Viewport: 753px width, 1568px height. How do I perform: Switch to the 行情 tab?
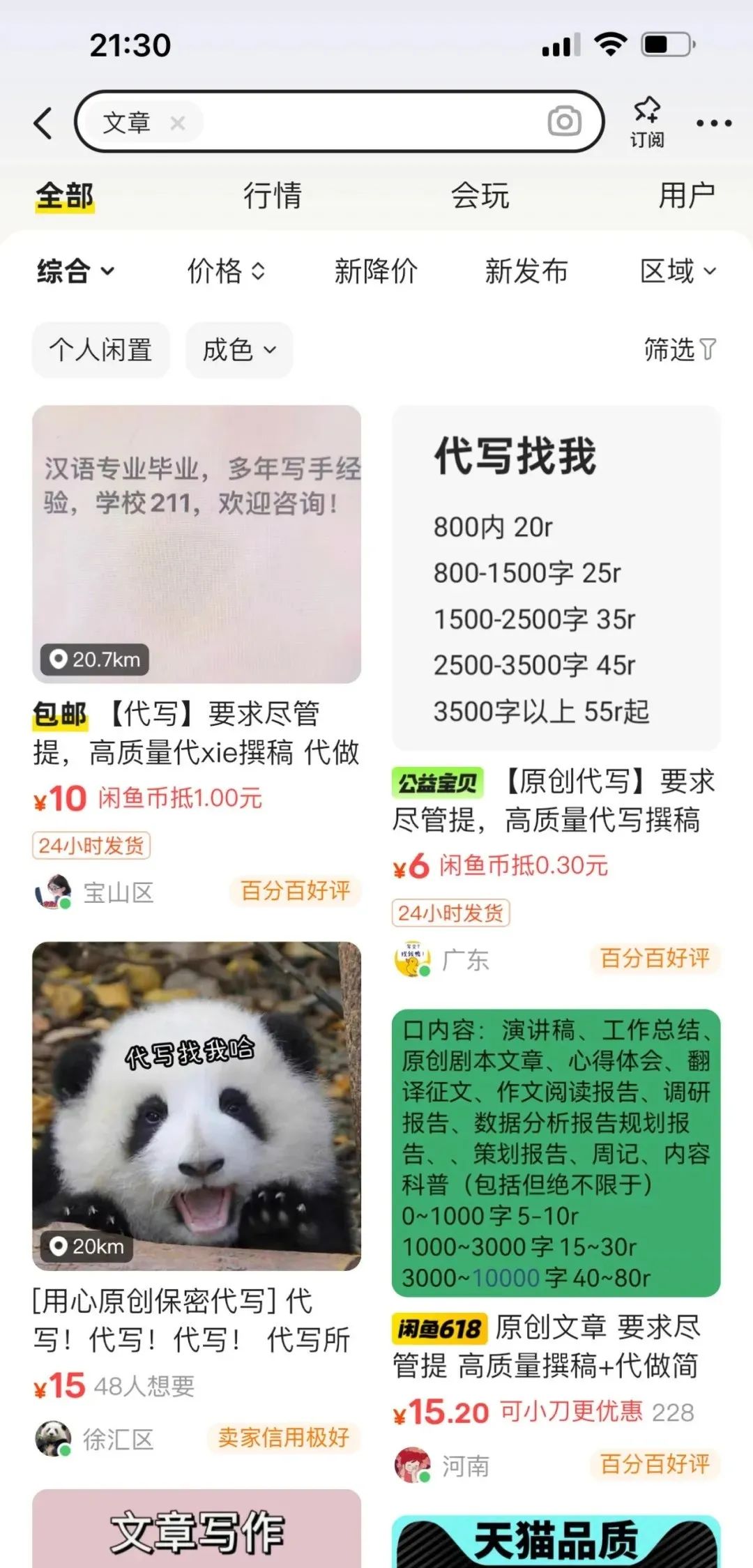pos(273,195)
